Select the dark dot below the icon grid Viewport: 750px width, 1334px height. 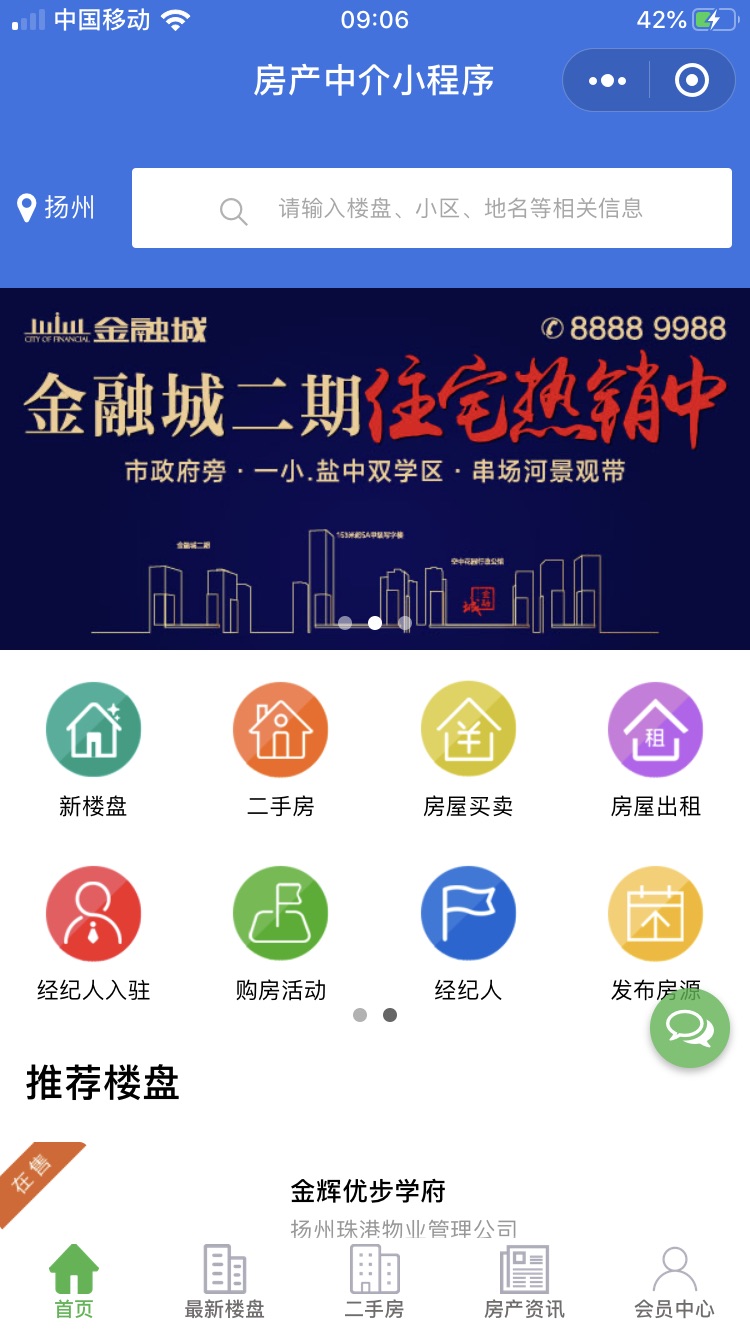(389, 1015)
